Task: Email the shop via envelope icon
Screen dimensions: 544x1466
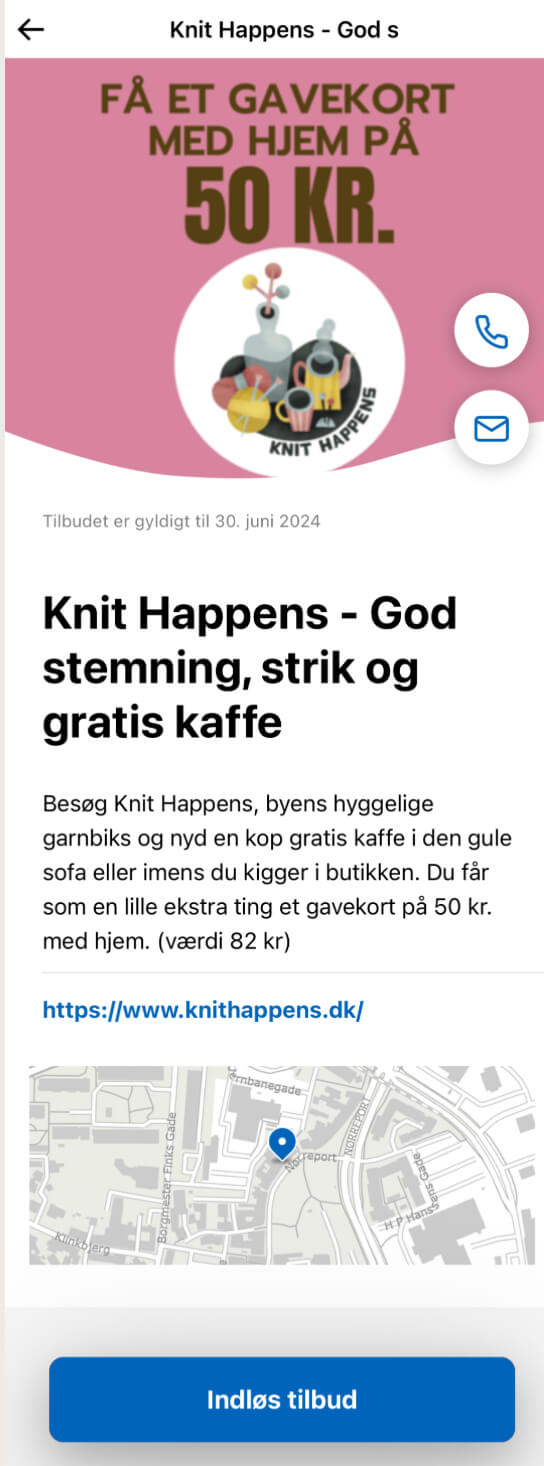Action: coord(491,428)
